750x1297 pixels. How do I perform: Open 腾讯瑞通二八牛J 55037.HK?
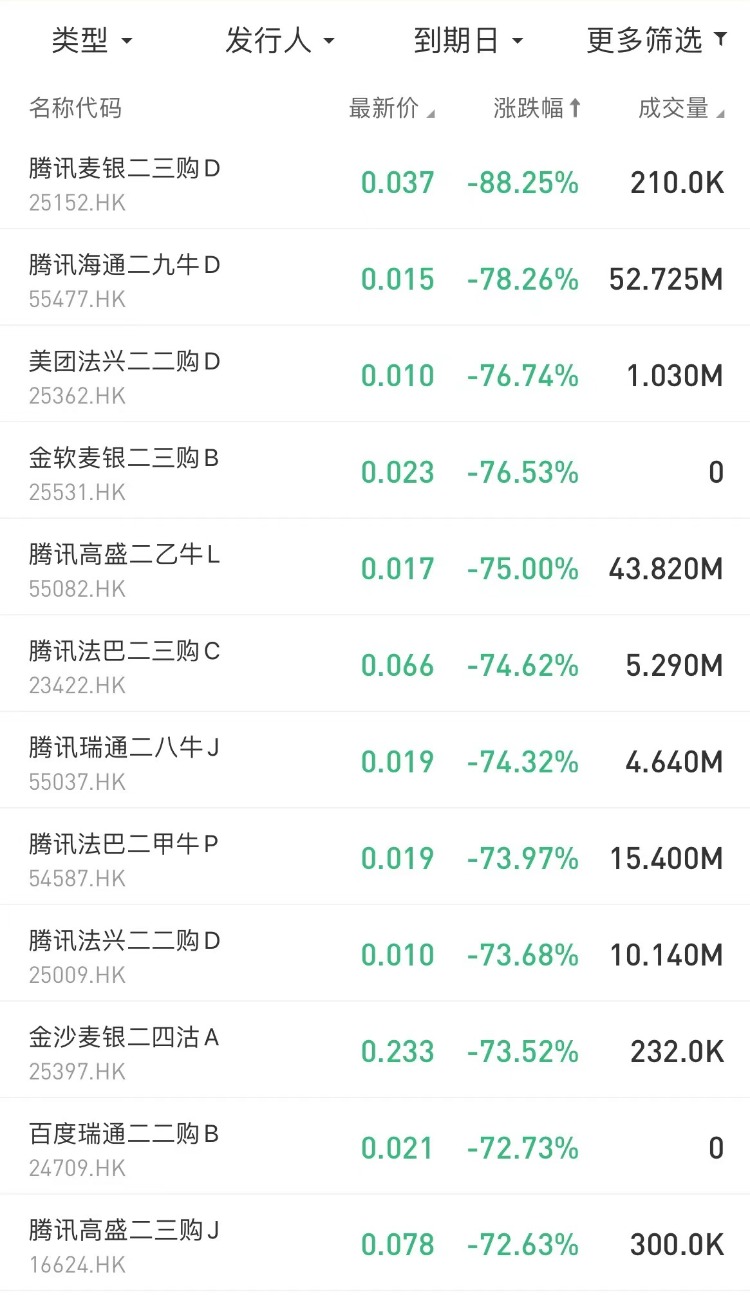click(x=375, y=761)
